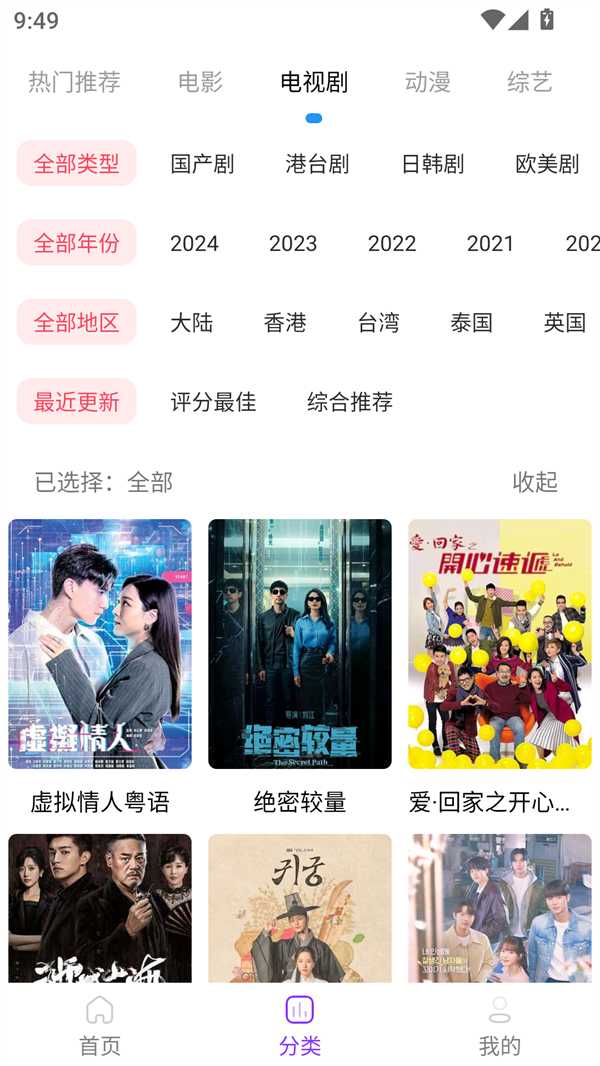Collapse filters with 收起
Image resolution: width=600 pixels, height=1066 pixels.
(x=535, y=482)
